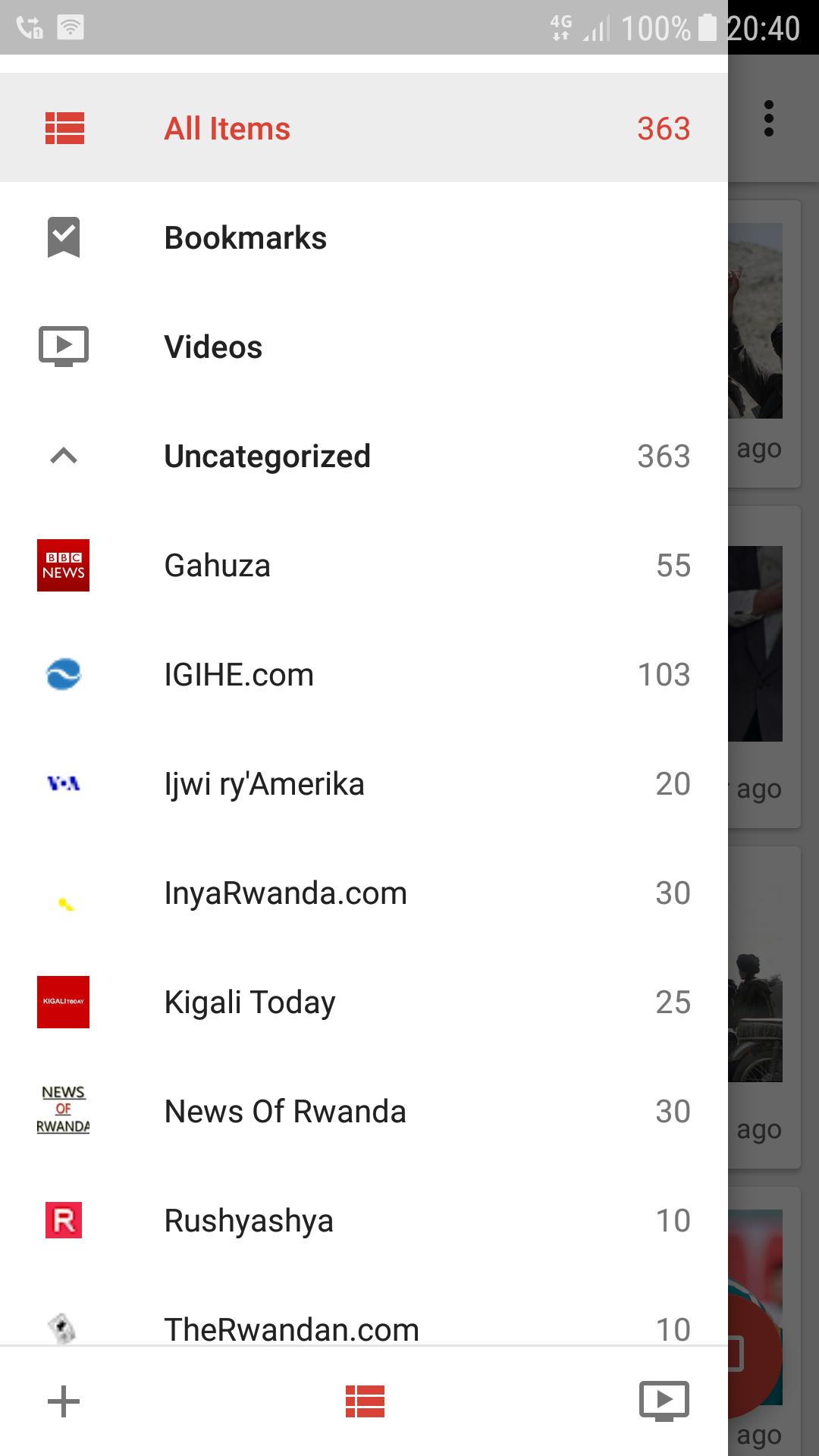
Task: Open the overflow menu
Action: (769, 118)
